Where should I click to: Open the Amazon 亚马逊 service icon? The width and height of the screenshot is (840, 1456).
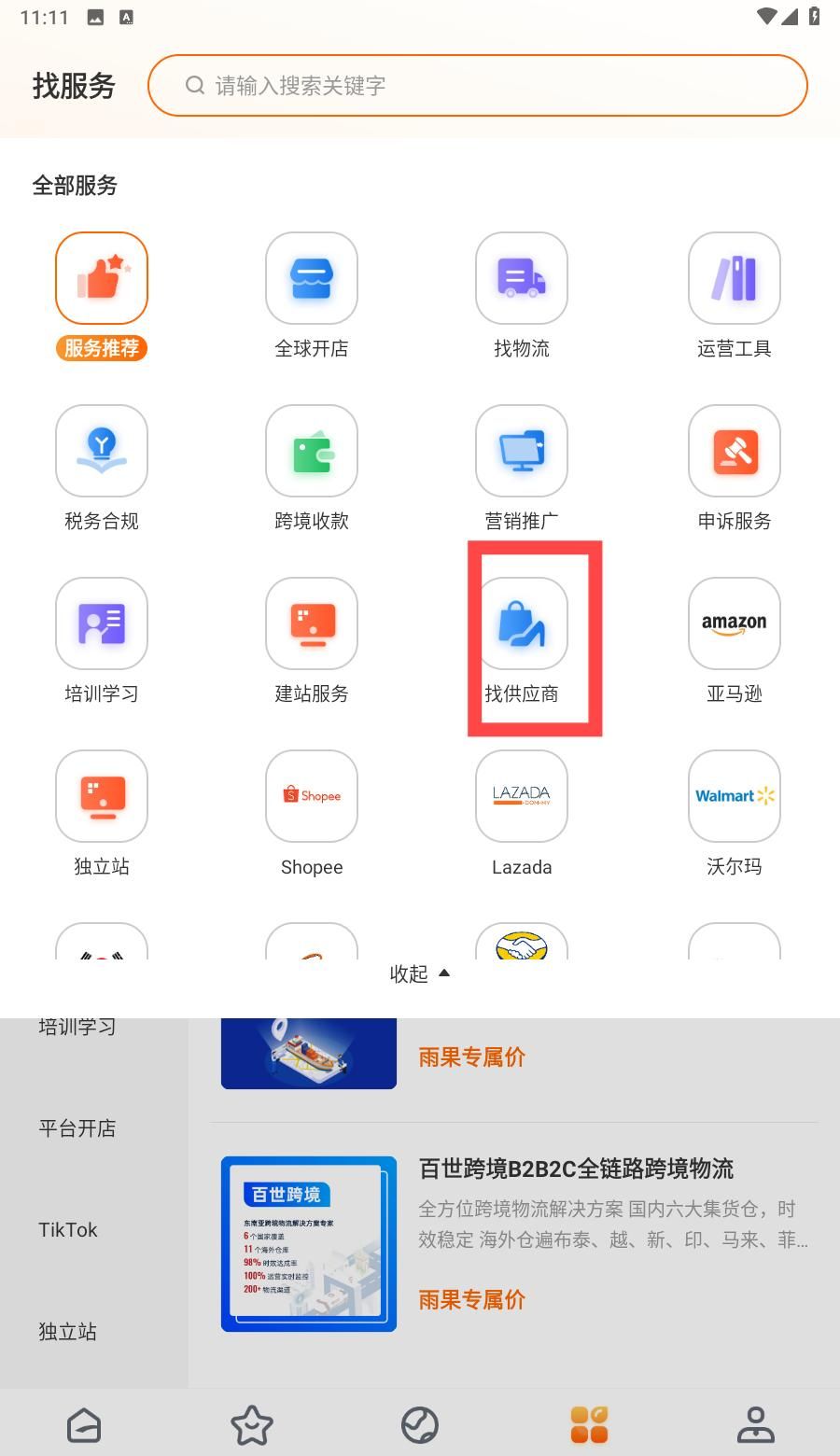tap(734, 623)
